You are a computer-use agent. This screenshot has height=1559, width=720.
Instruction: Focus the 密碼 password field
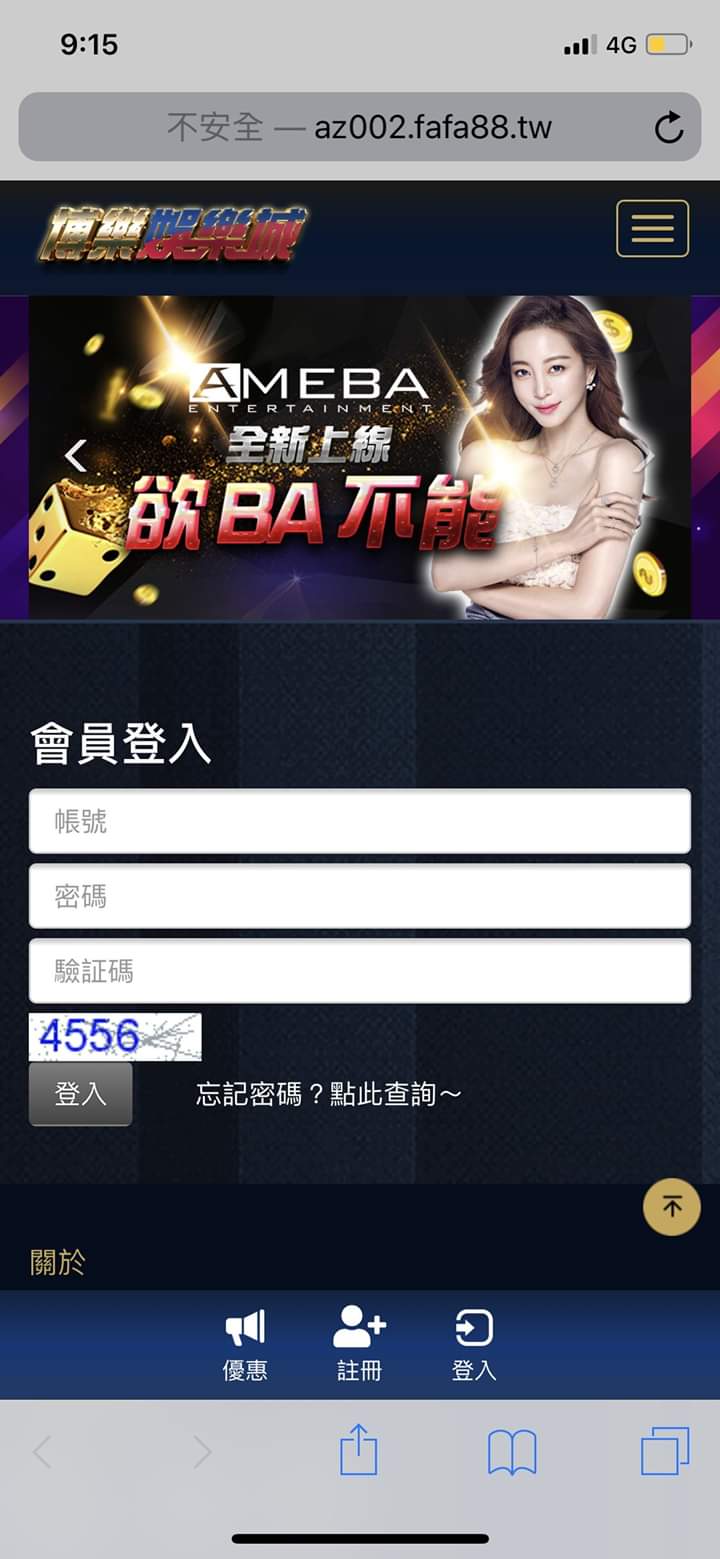[359, 896]
